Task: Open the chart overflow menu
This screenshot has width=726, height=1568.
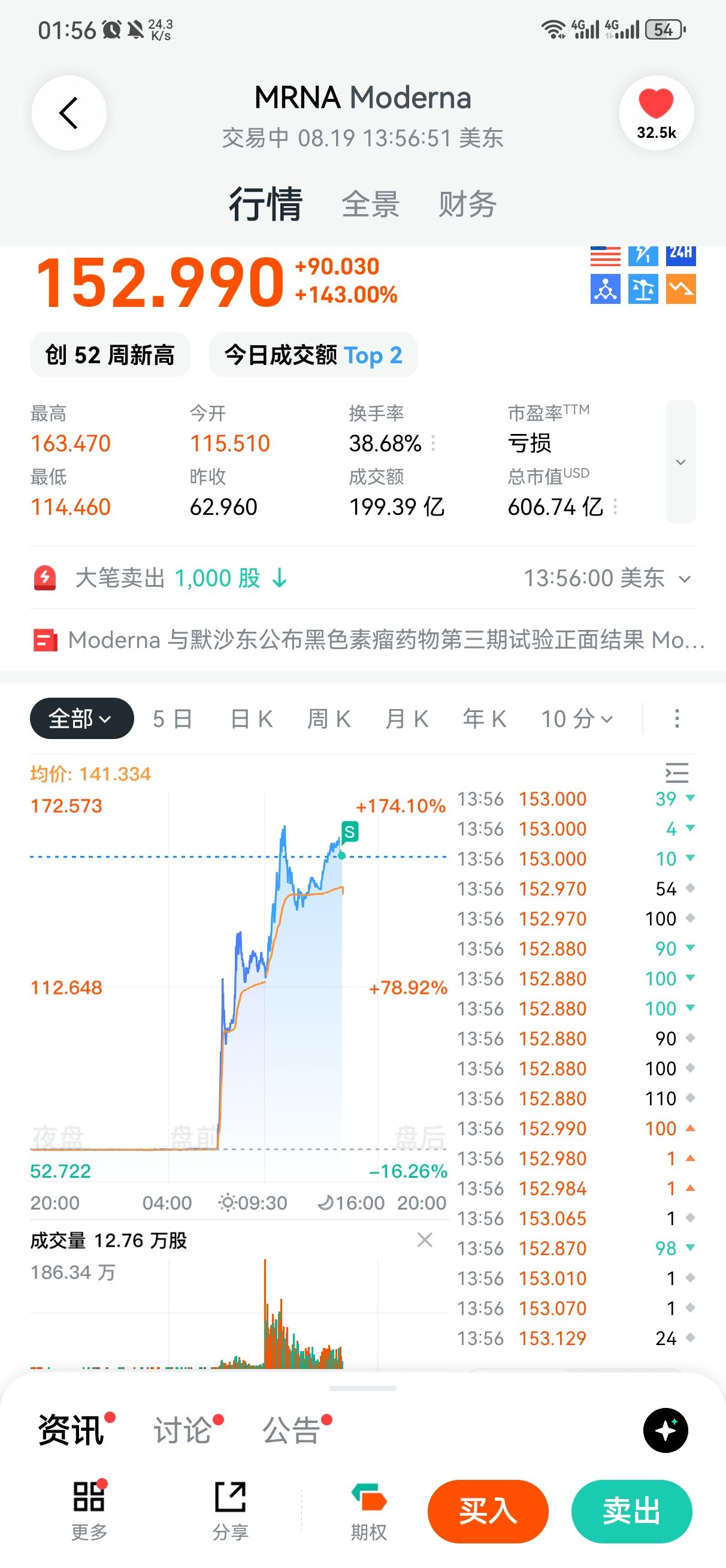Action: click(x=677, y=719)
